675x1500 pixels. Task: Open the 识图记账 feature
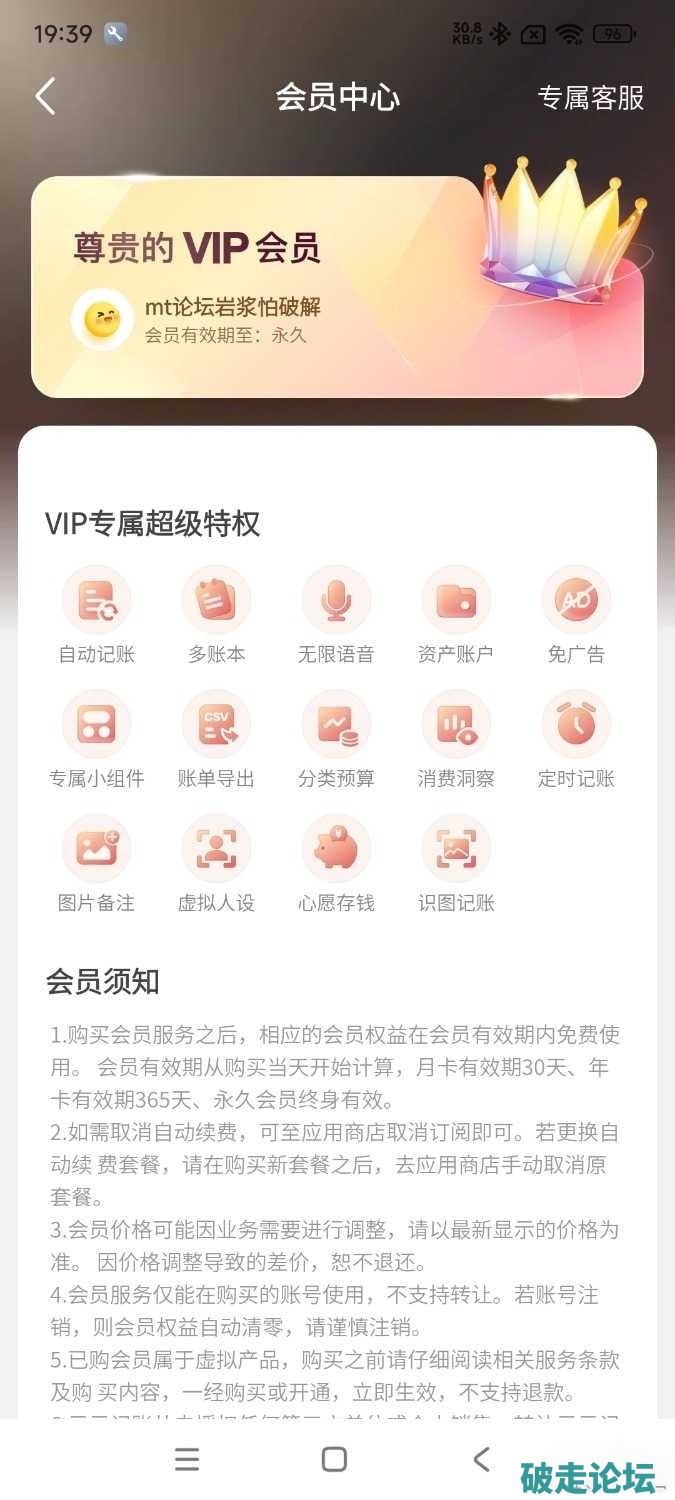click(456, 849)
